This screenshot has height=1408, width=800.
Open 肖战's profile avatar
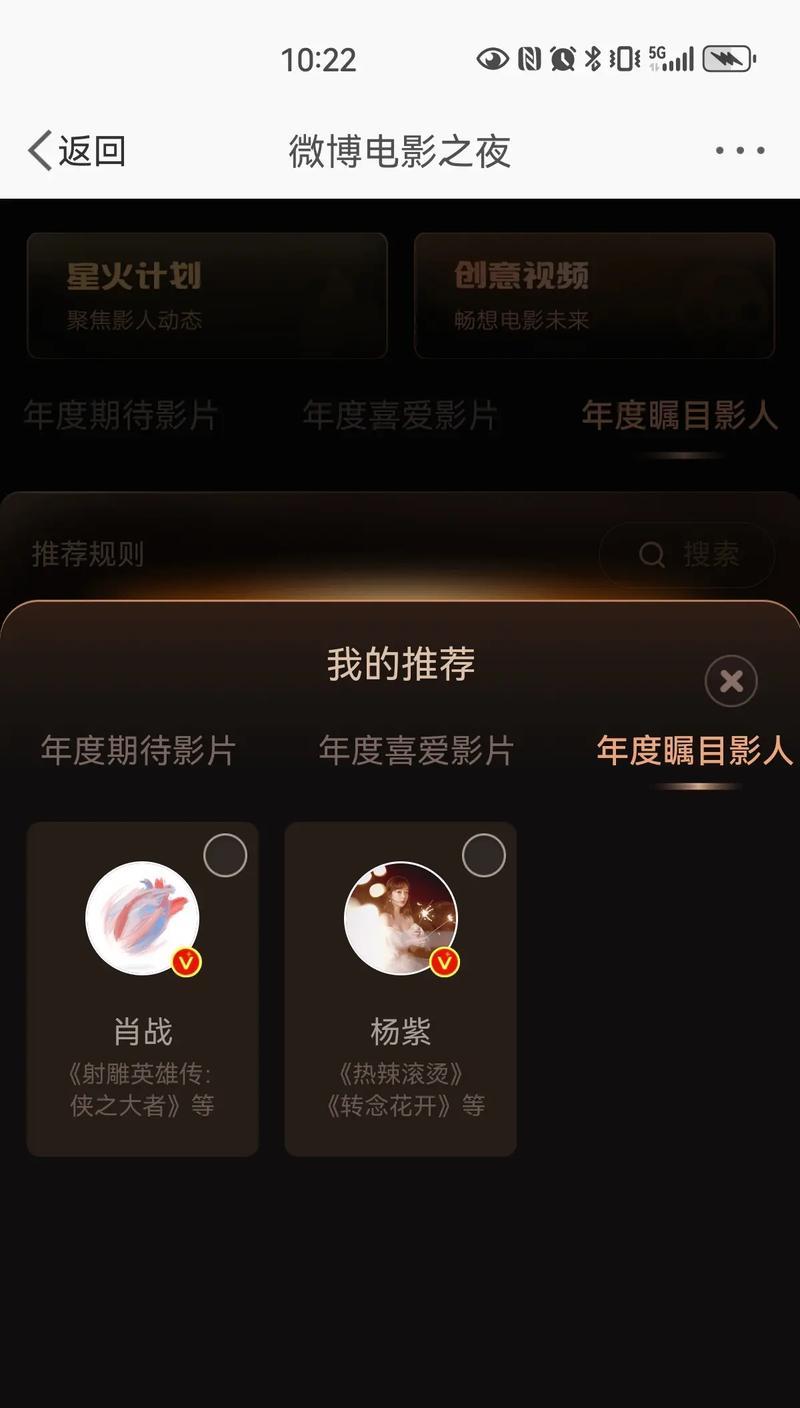tap(142, 918)
